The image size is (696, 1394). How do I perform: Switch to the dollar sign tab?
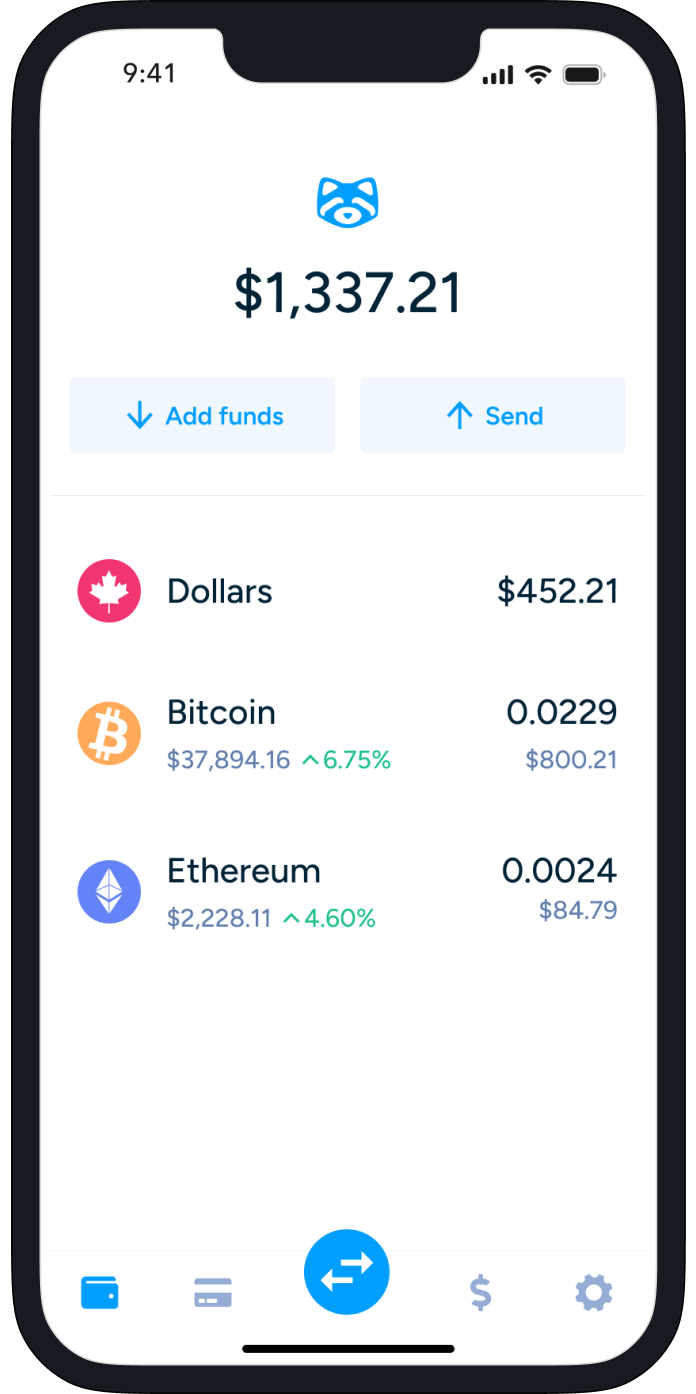tap(480, 1293)
